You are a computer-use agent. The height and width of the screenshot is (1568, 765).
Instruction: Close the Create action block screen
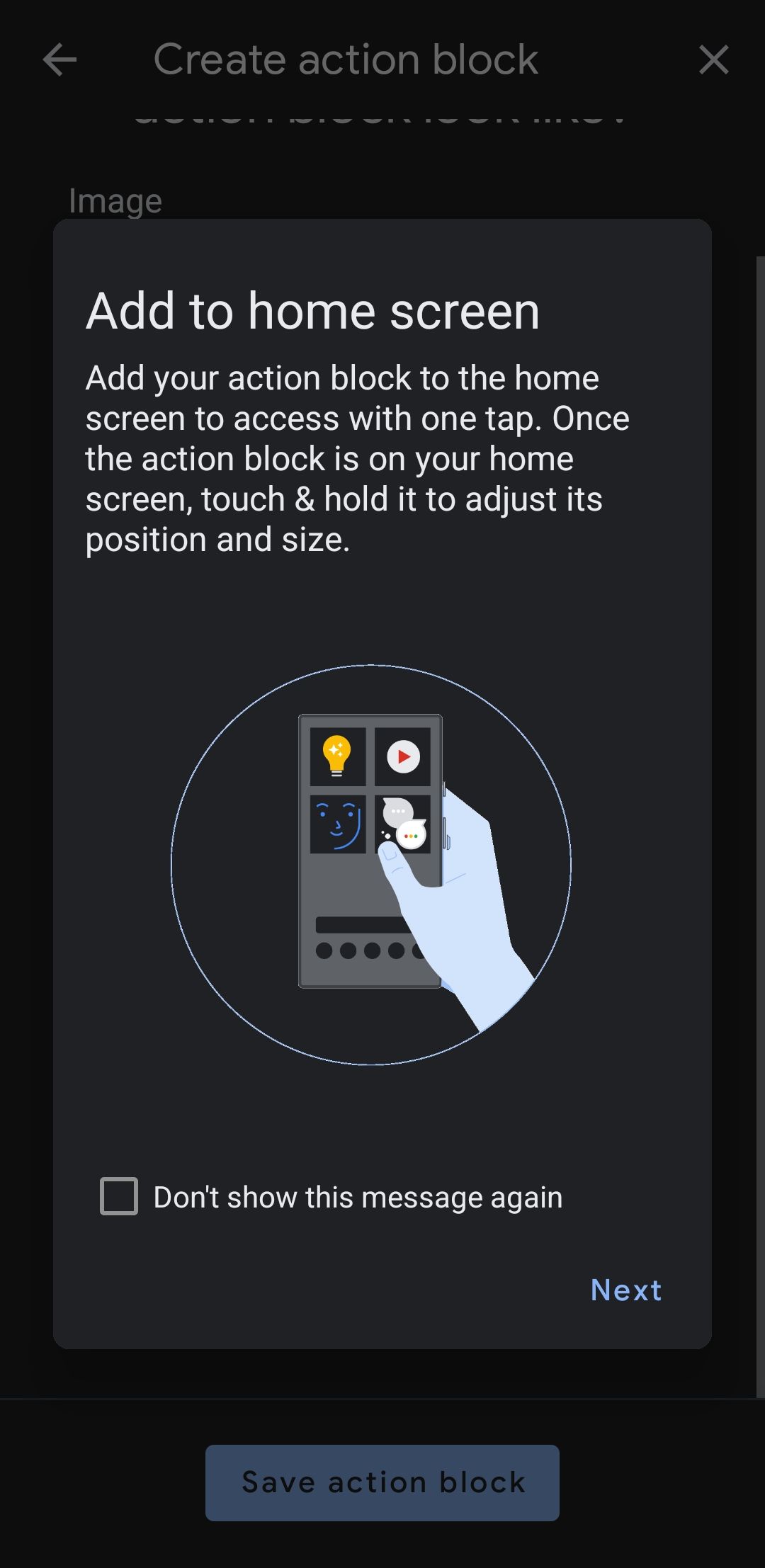713,59
